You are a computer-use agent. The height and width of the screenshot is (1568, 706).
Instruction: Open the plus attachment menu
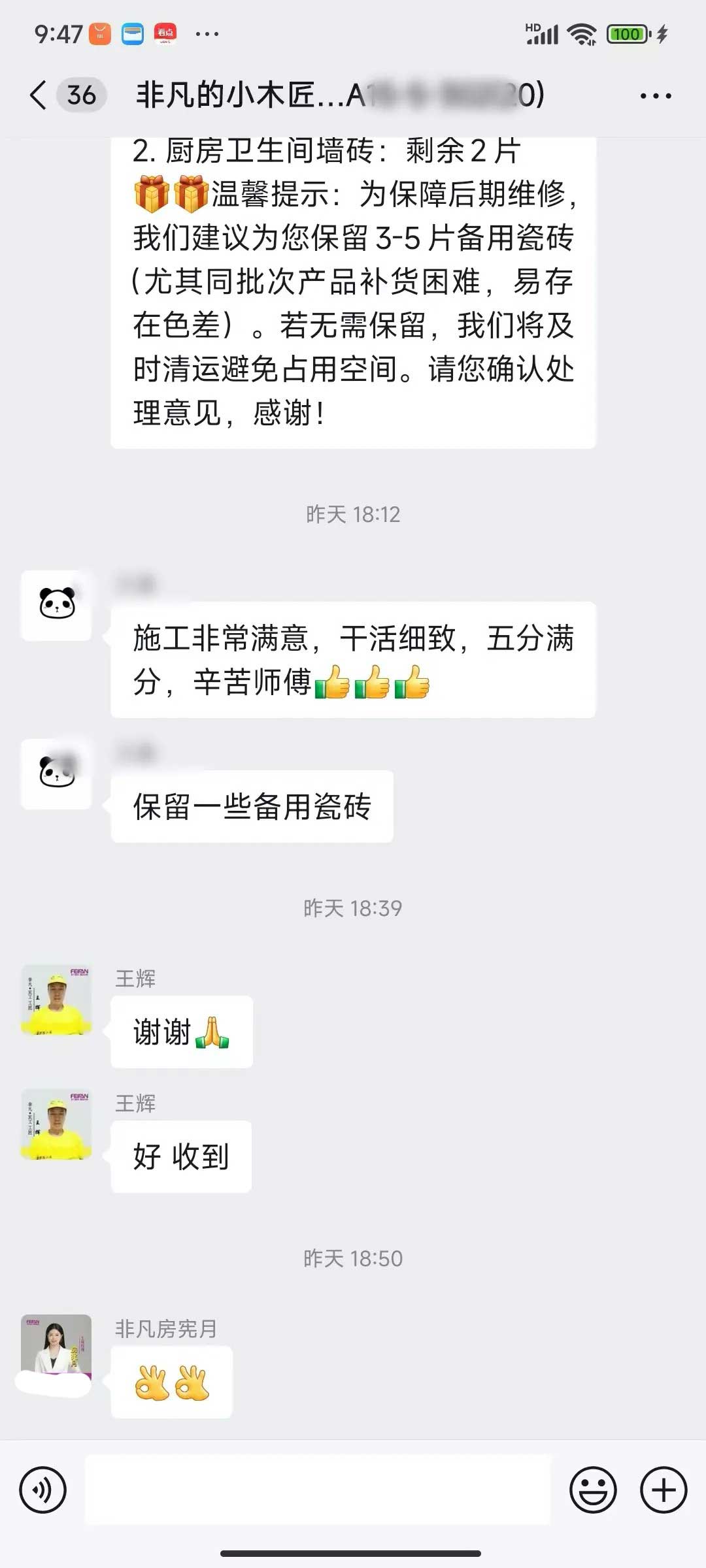coord(664,1490)
